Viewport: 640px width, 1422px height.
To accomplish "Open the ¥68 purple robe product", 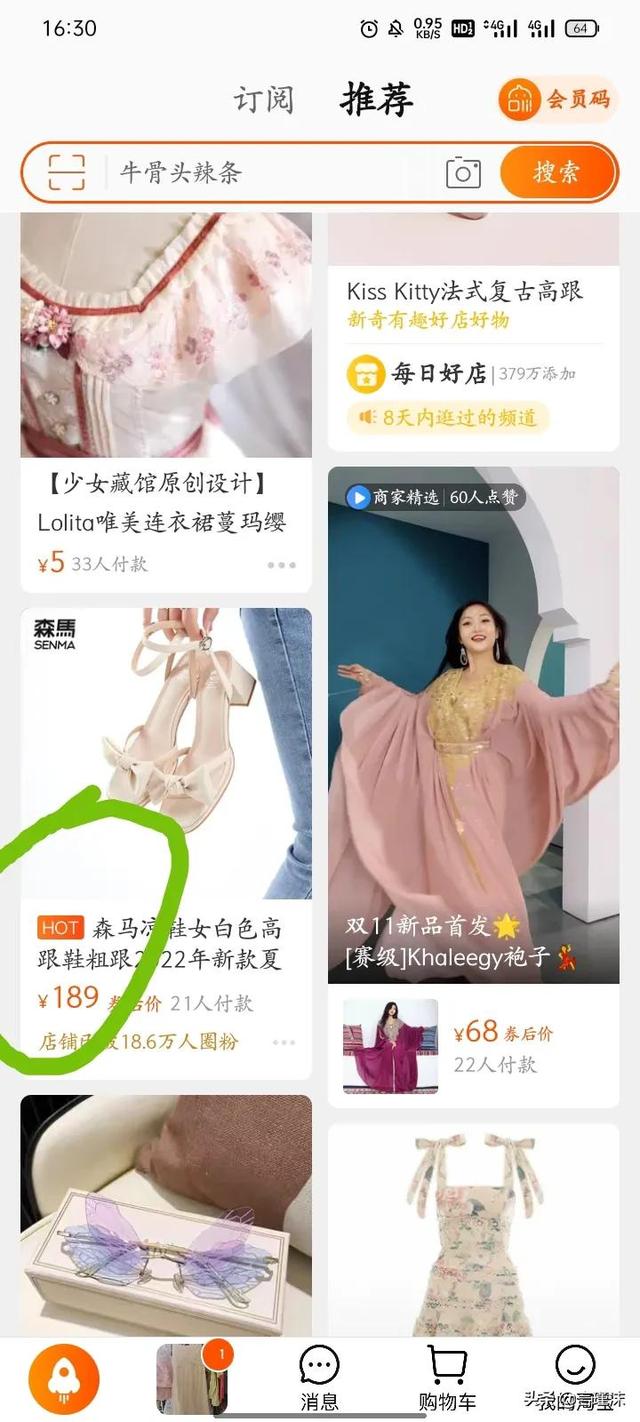I will pyautogui.click(x=473, y=1045).
